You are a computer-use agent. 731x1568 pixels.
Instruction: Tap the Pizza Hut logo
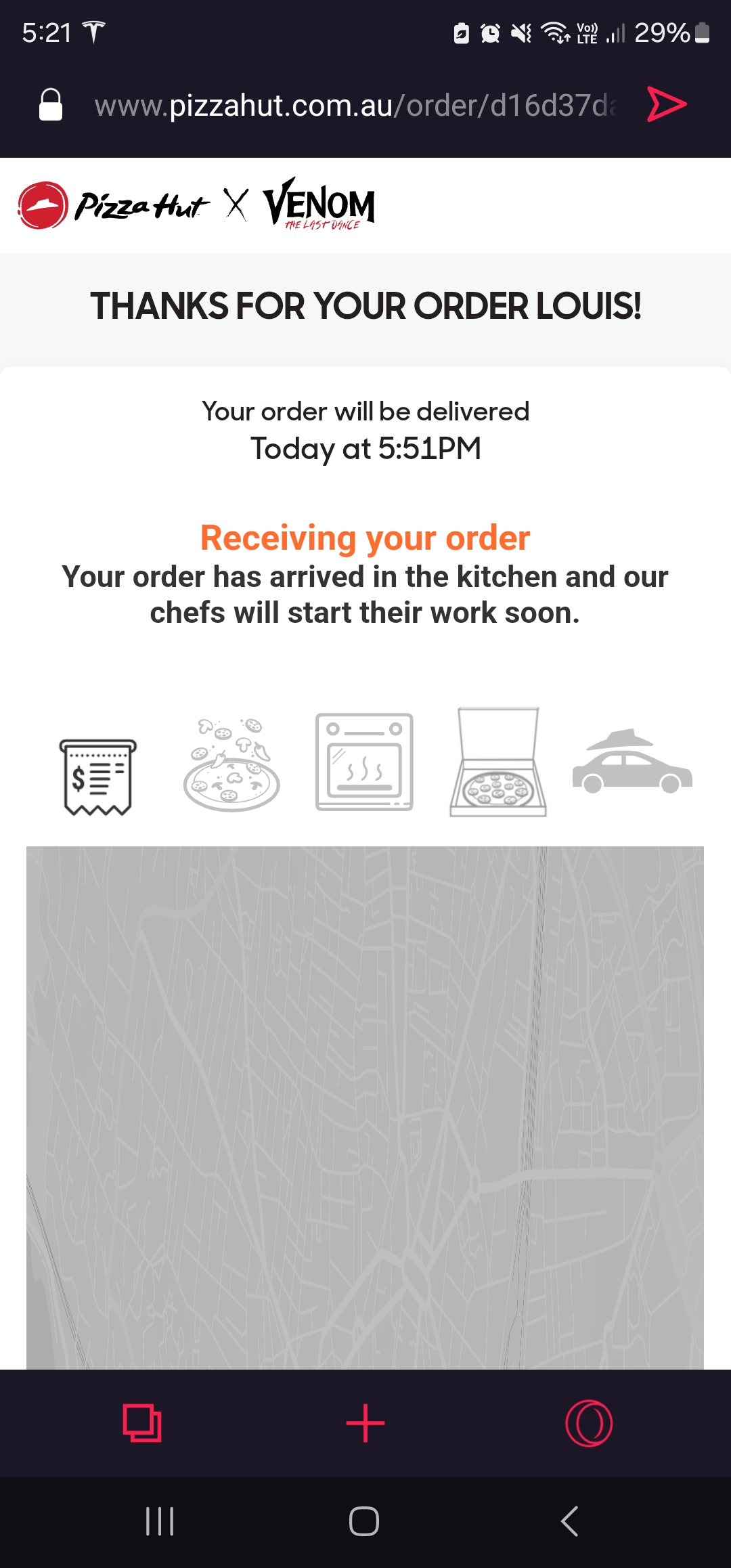[113, 205]
